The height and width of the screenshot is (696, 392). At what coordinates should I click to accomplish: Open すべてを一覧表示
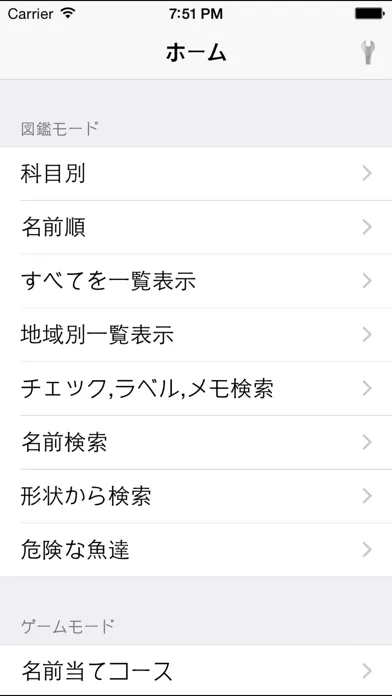click(x=196, y=281)
